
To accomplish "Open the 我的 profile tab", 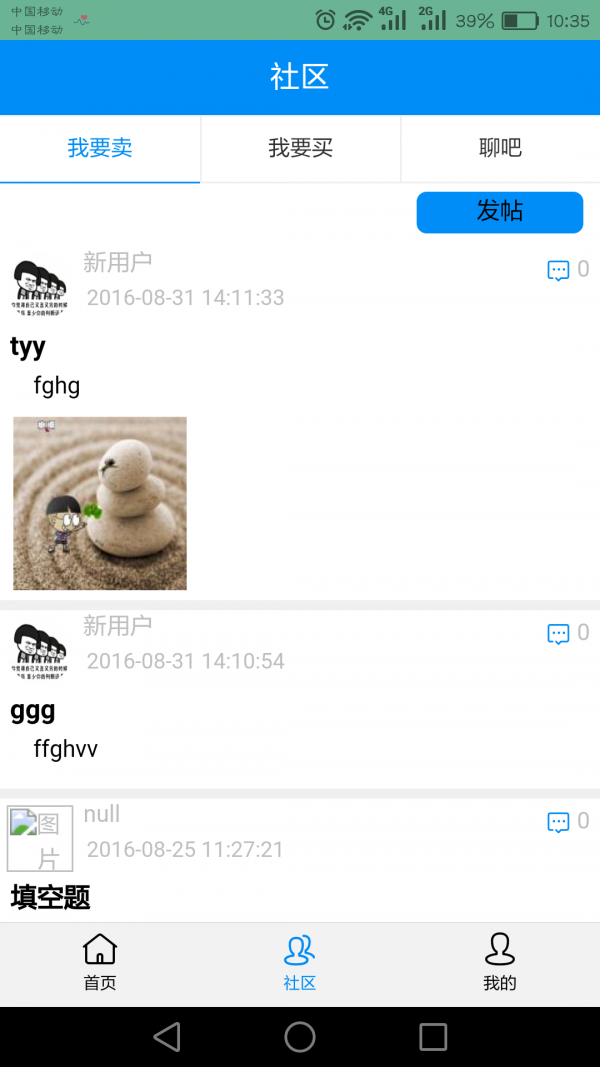I will 500,963.
